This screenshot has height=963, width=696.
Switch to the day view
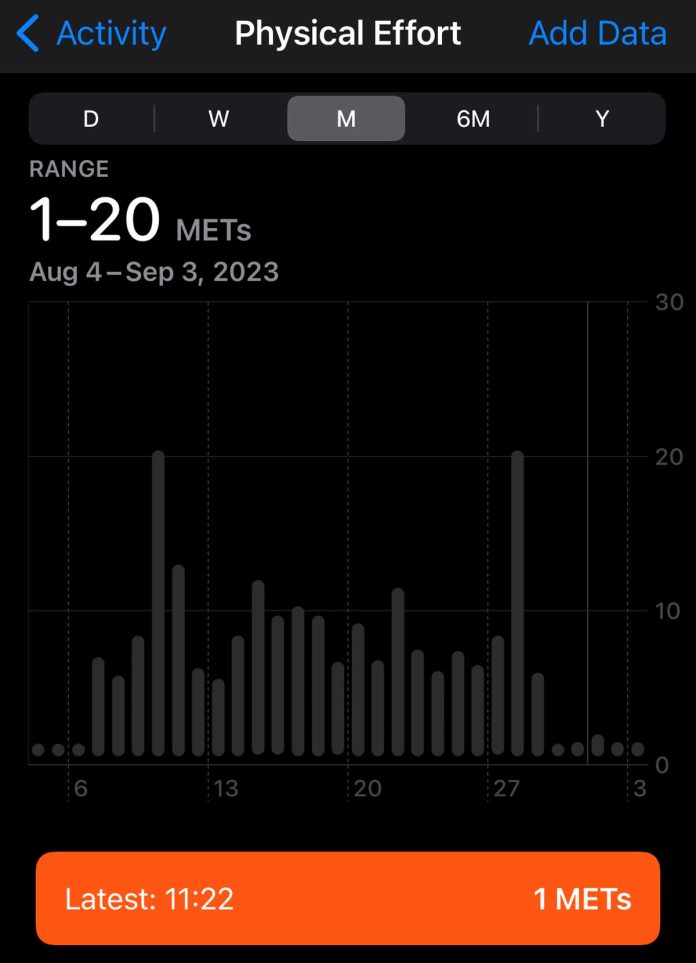point(91,119)
